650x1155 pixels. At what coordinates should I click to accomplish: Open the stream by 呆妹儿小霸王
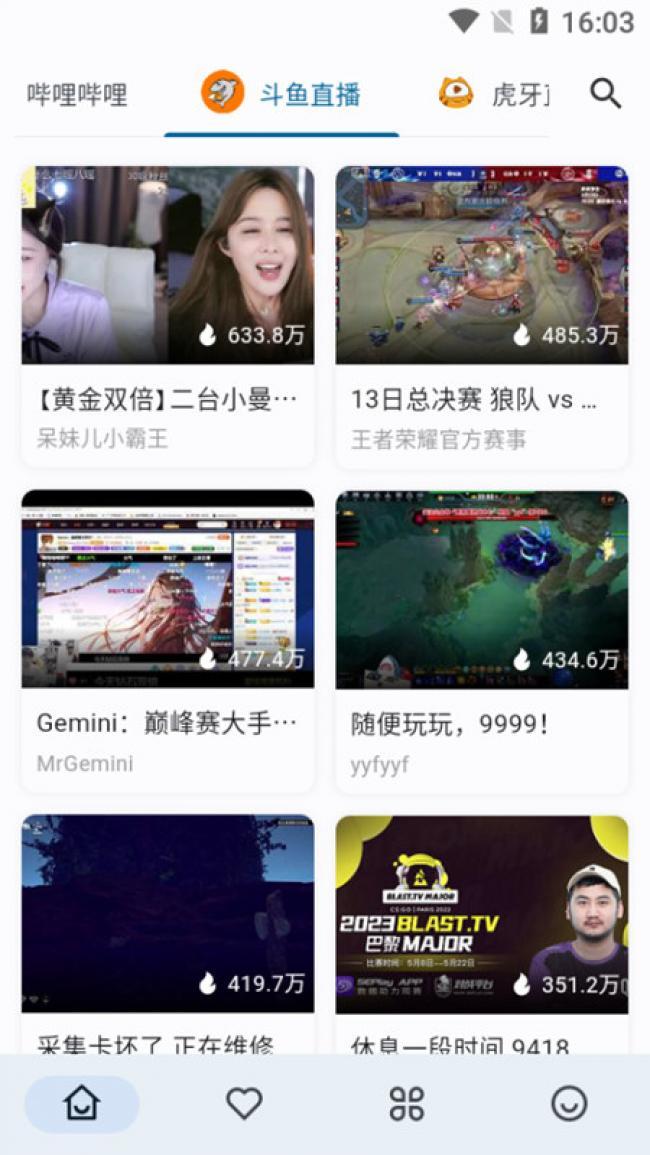(168, 317)
